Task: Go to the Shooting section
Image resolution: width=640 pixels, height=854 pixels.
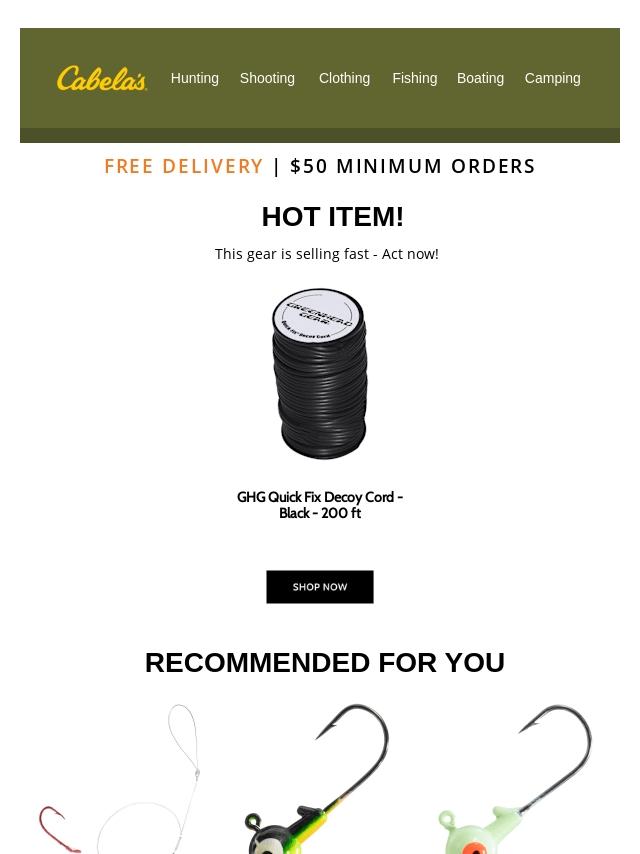Action: (x=267, y=78)
